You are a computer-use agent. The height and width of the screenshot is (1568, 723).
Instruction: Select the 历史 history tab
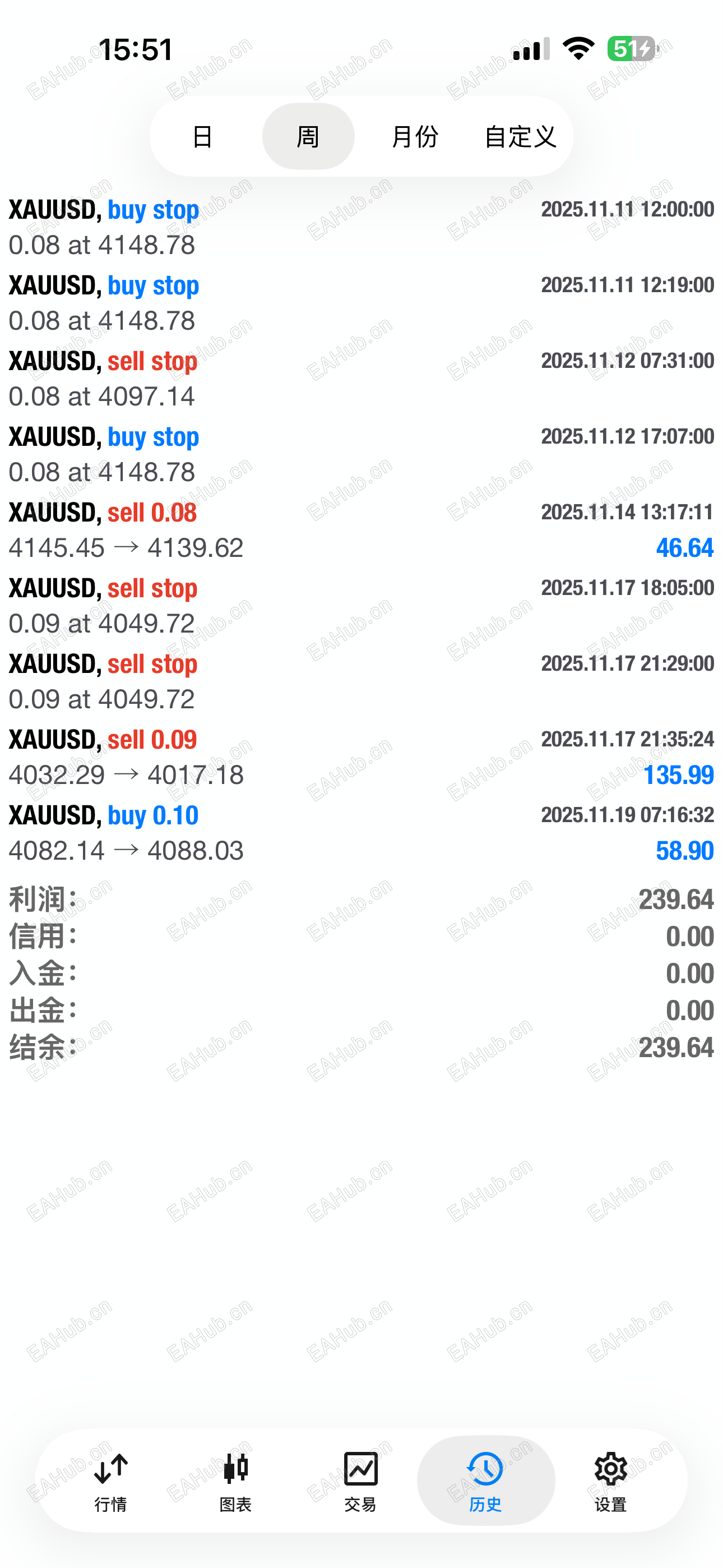click(x=485, y=1481)
